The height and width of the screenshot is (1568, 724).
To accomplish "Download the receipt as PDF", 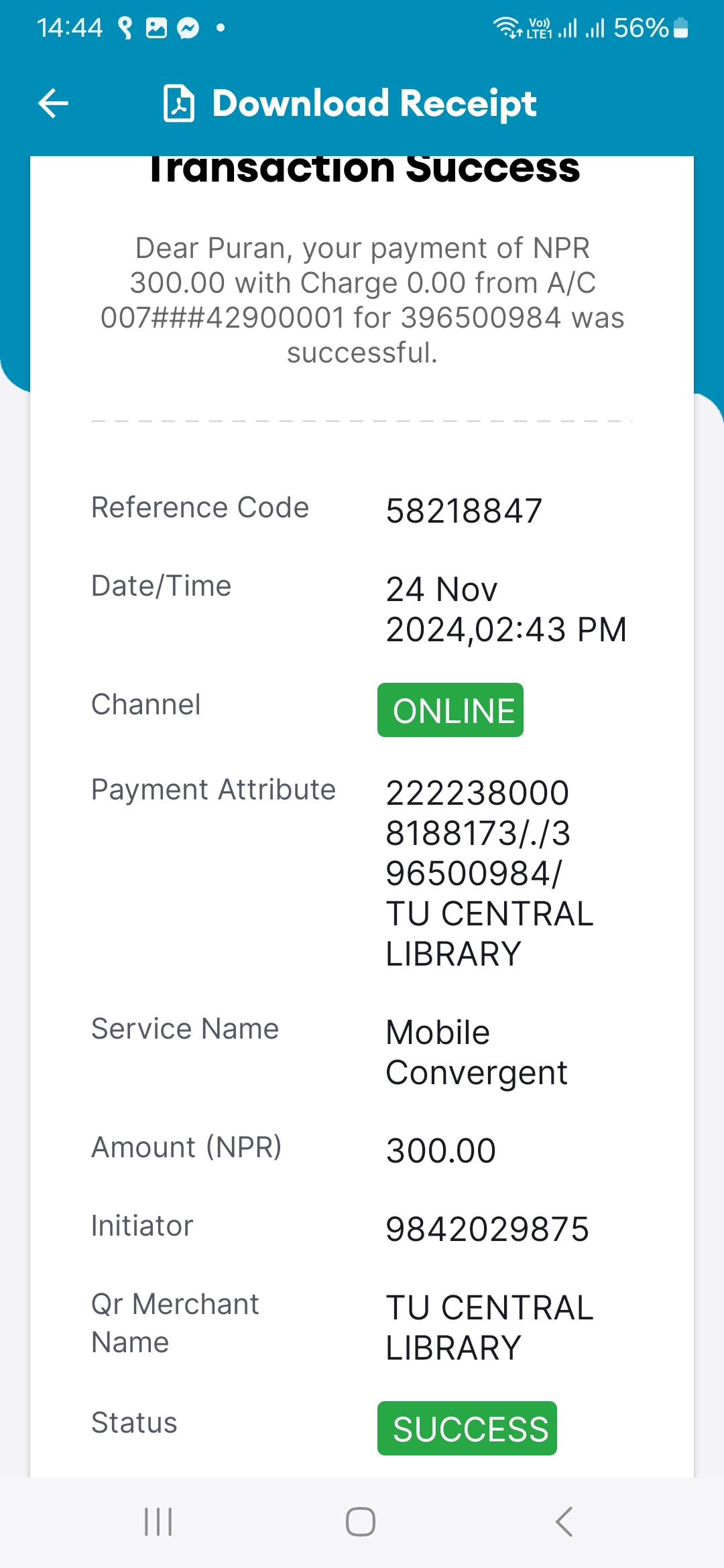I will [x=350, y=104].
